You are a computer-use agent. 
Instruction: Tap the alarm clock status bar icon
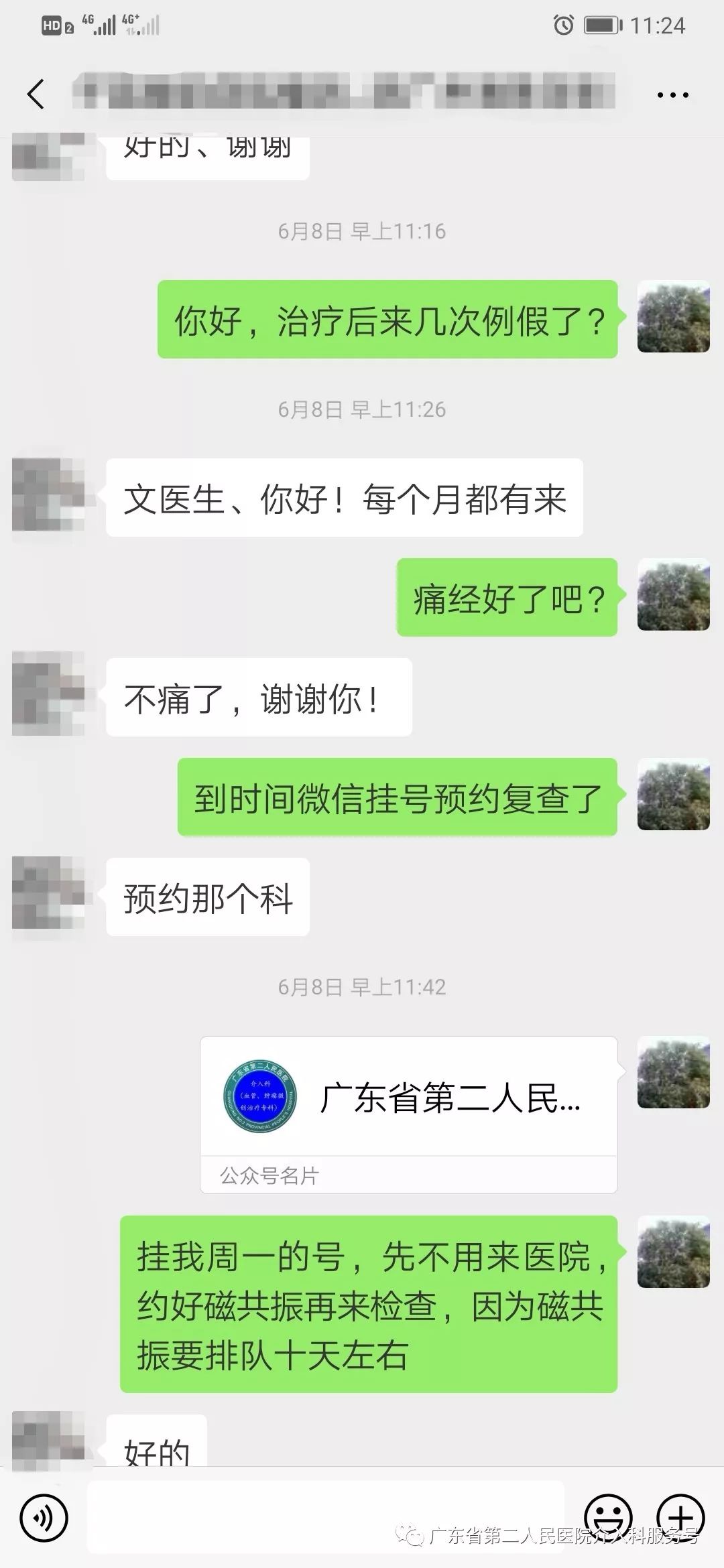coord(562,25)
